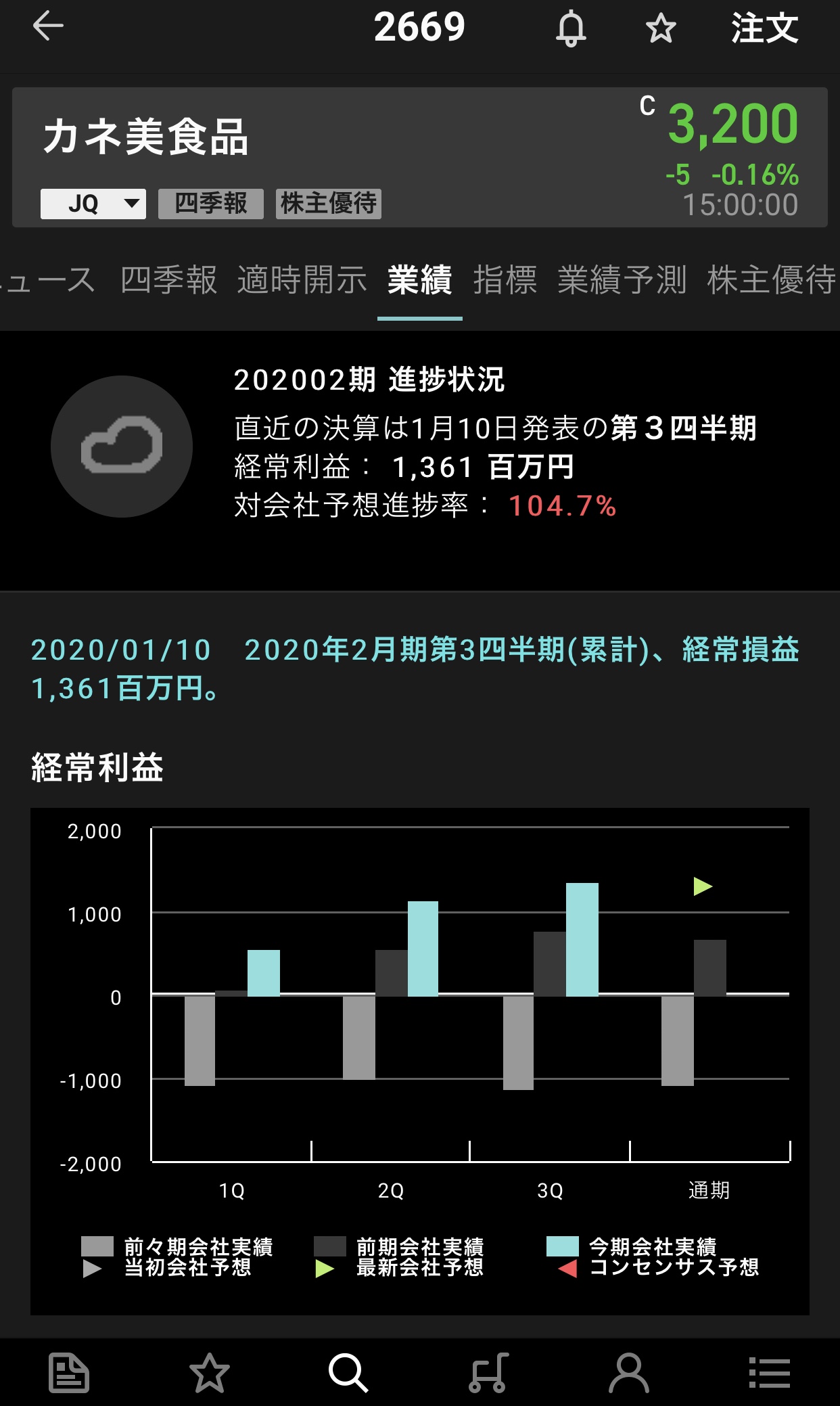
Task: Tap the 注文 order button
Action: tap(764, 28)
